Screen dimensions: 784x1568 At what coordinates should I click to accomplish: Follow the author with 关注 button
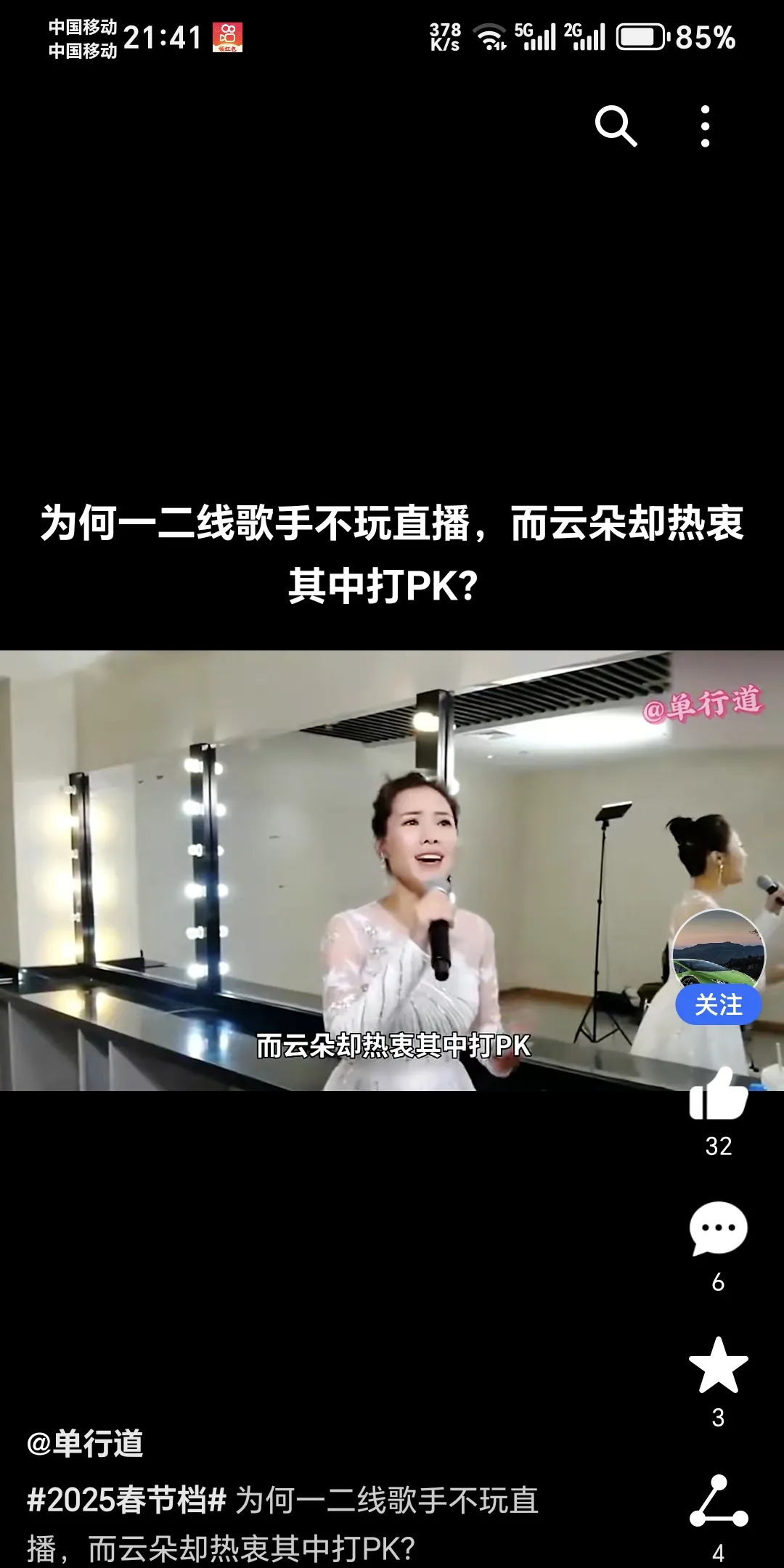point(718,1005)
